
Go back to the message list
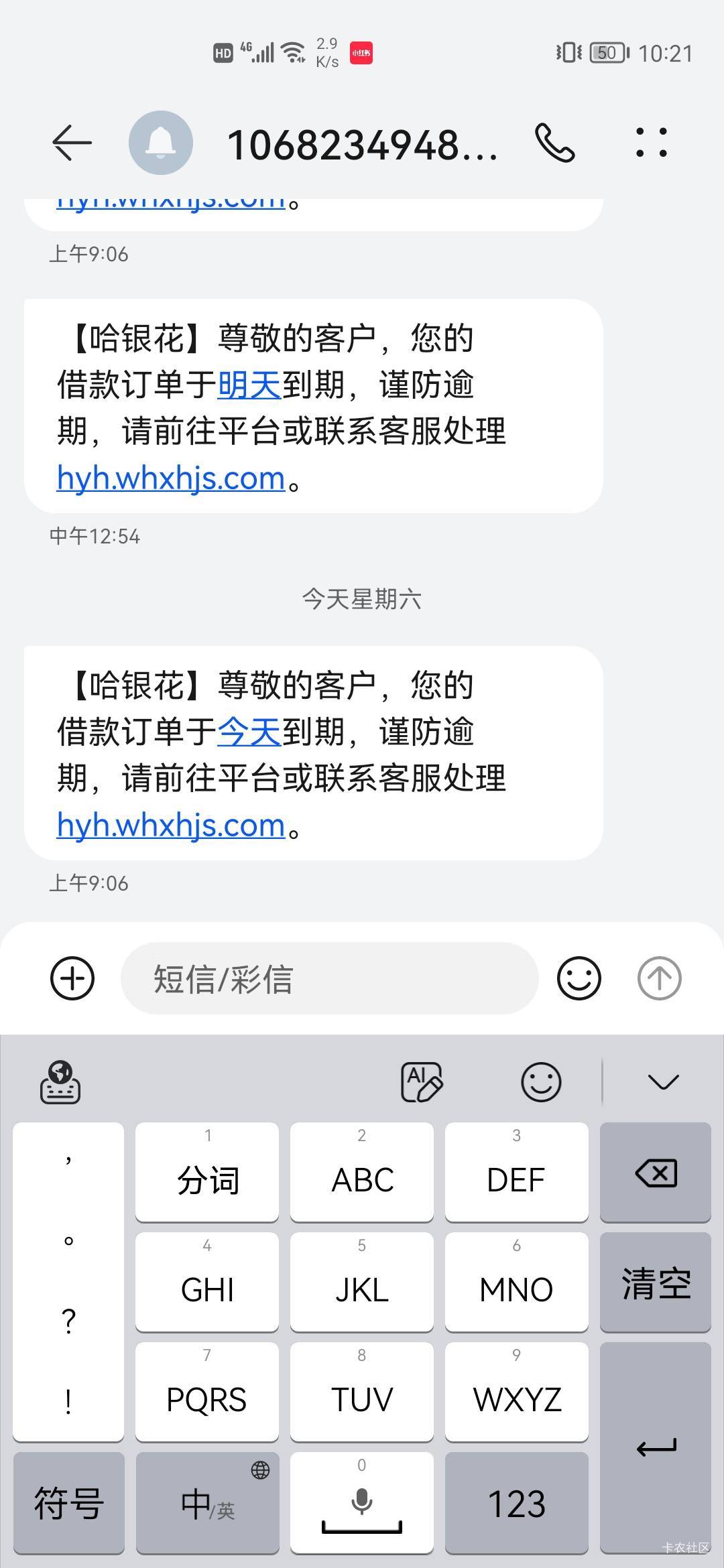[x=72, y=143]
